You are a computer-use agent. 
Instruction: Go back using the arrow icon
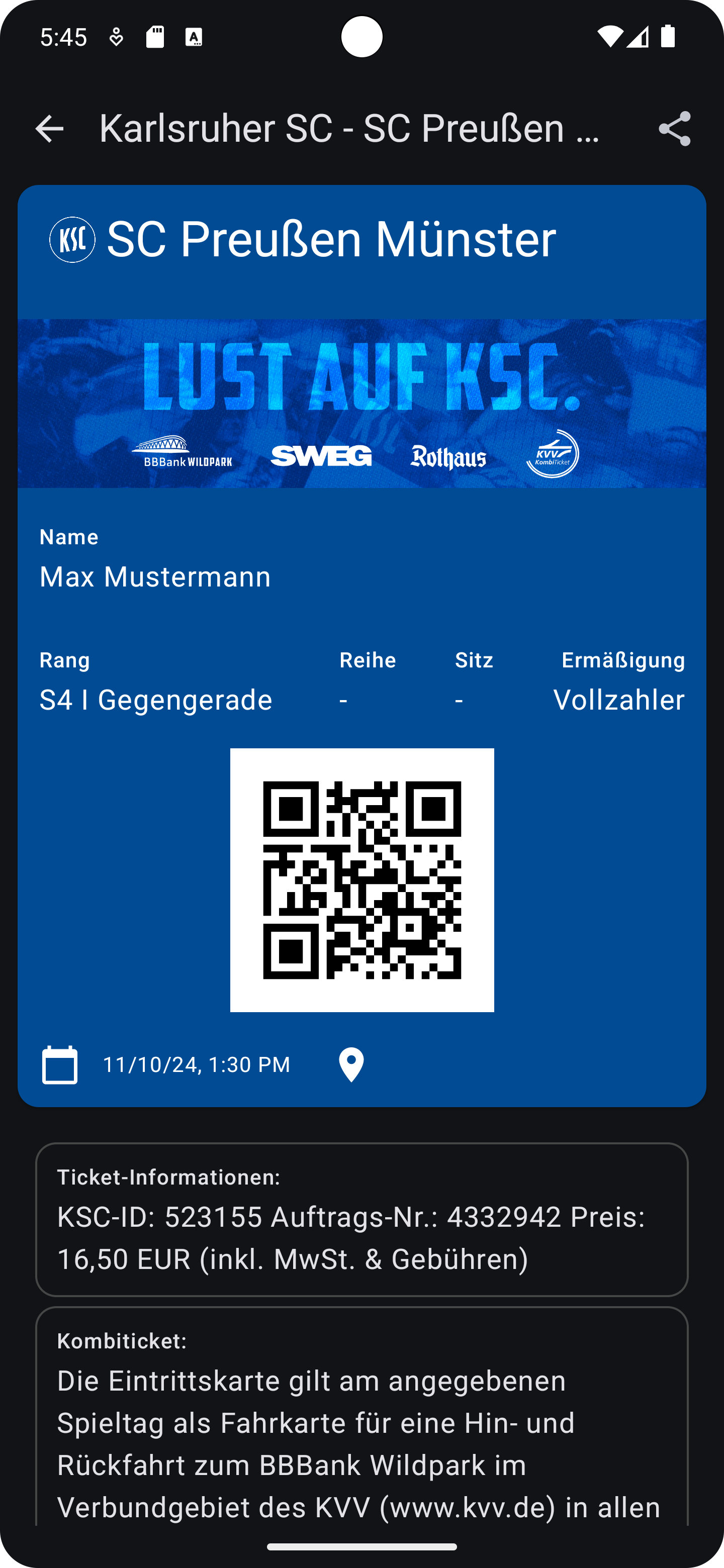pos(49,129)
